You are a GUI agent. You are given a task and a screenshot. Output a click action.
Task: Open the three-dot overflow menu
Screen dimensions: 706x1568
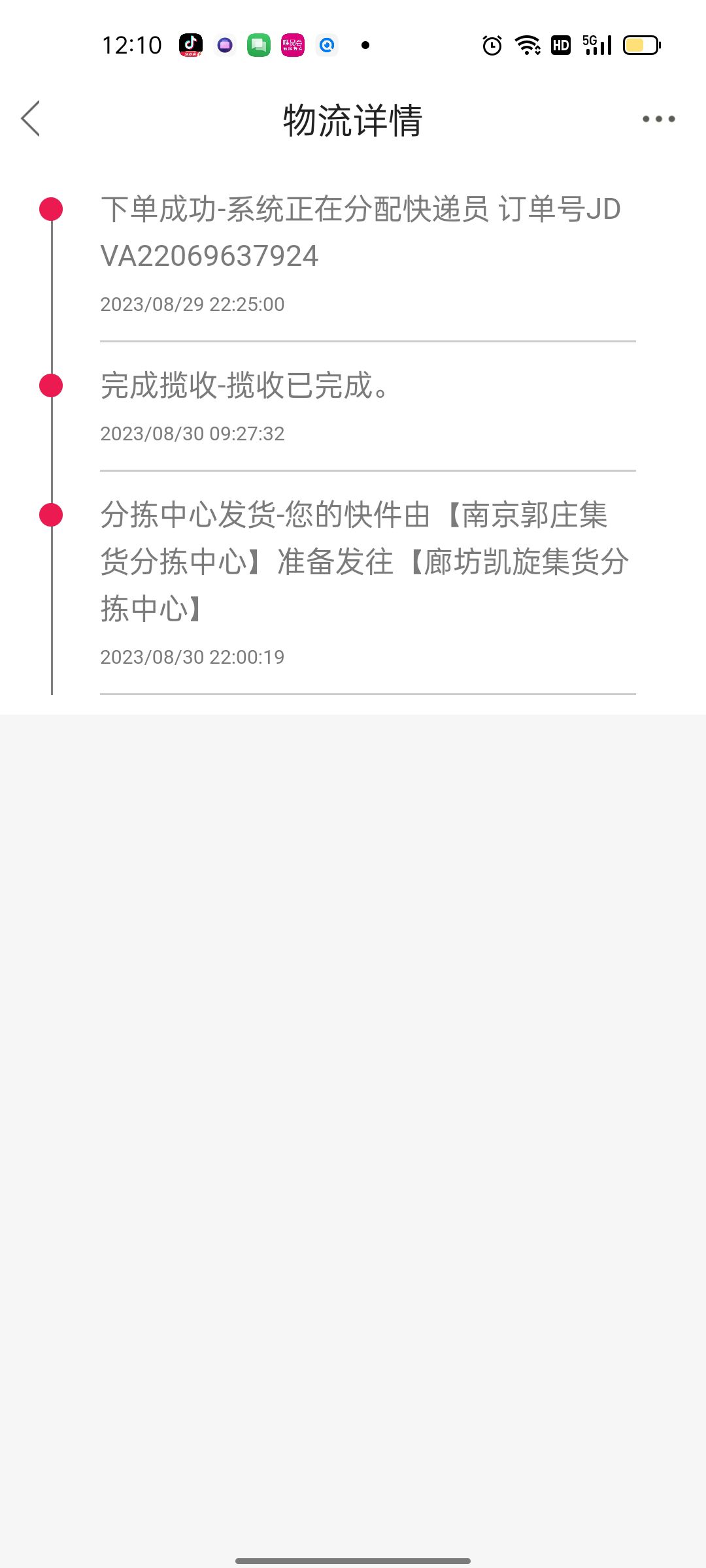click(658, 119)
